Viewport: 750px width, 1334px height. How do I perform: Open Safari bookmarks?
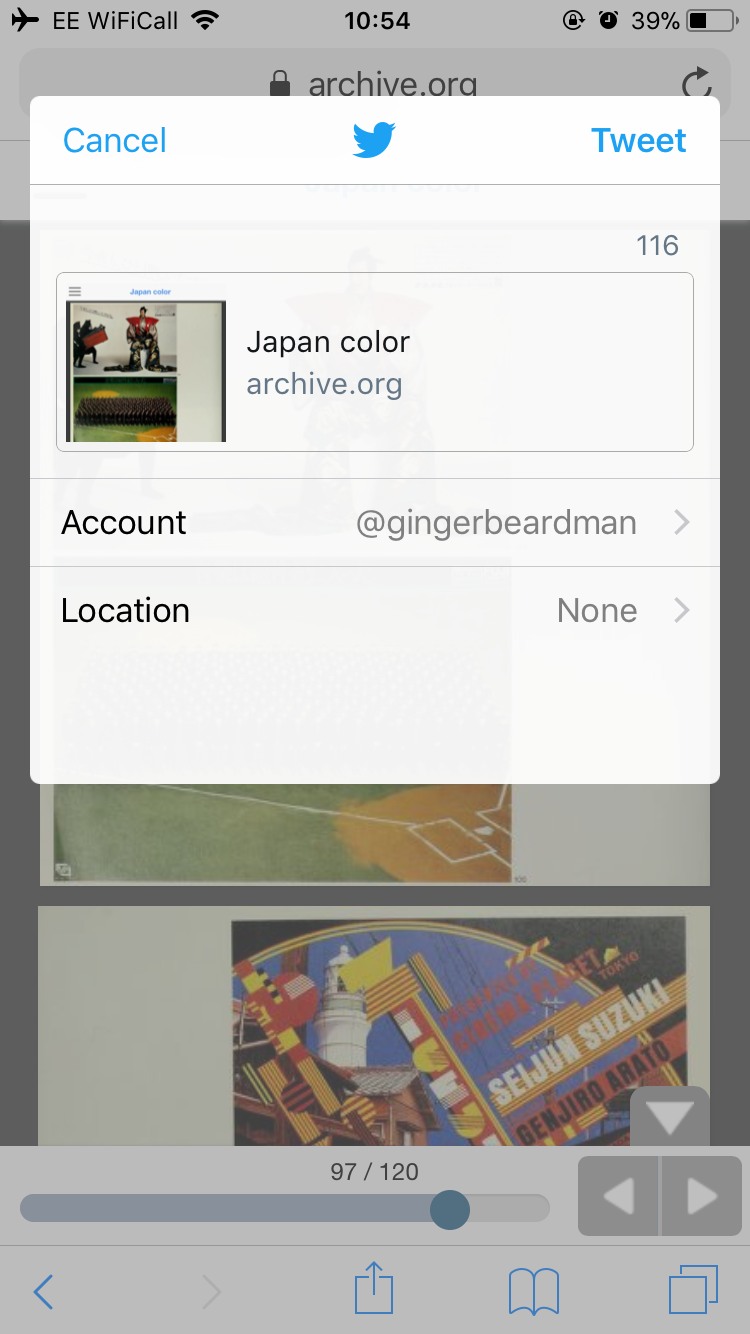tap(533, 1291)
